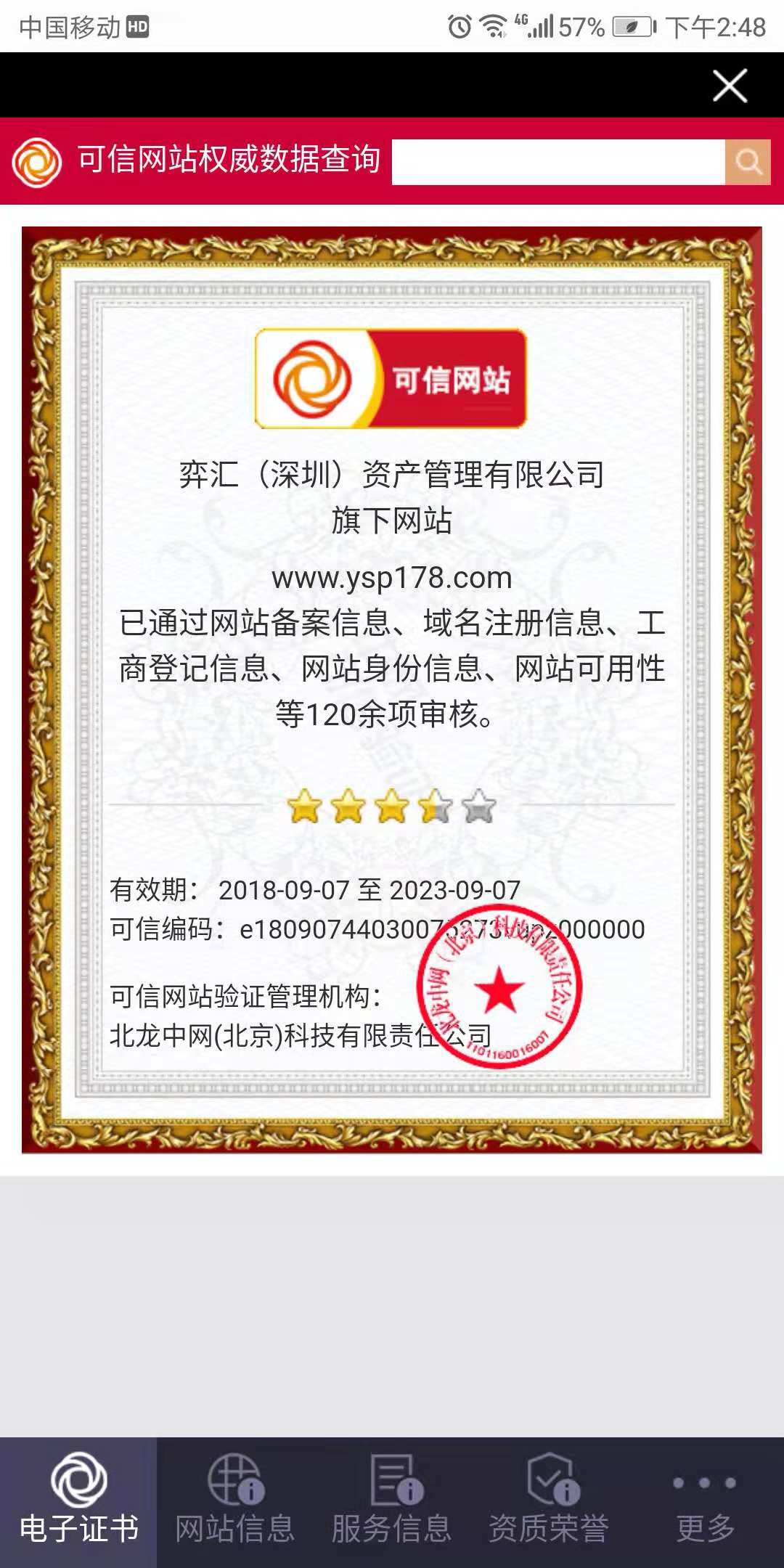Select the 电子证书 tab

[x=78, y=1503]
